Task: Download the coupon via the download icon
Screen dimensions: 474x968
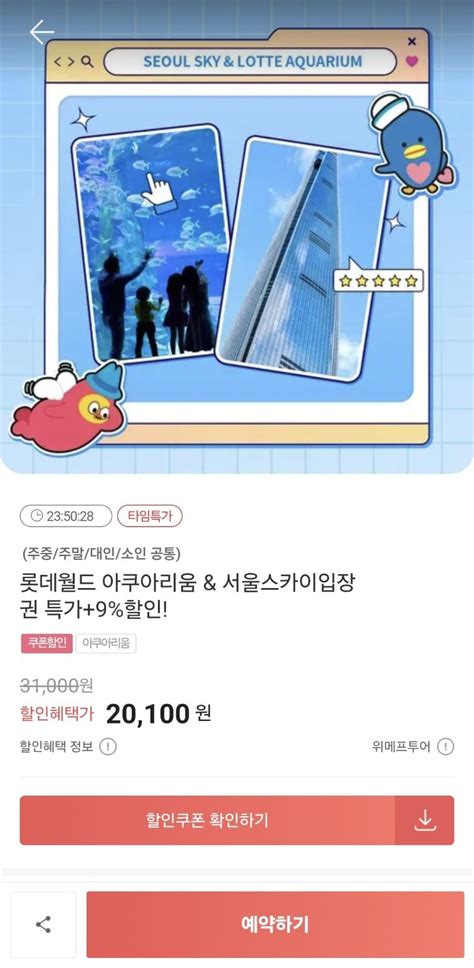Action: 425,820
